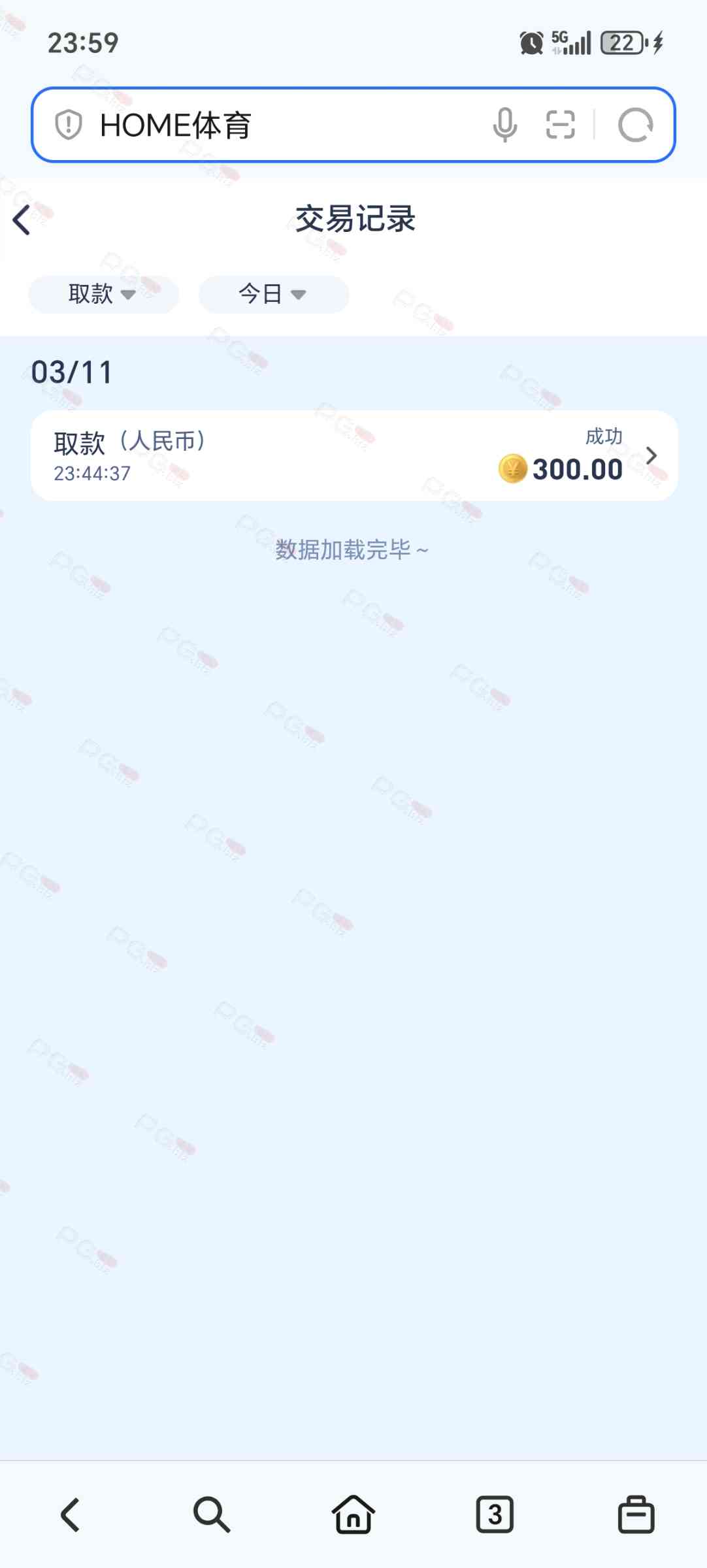Viewport: 707px width, 1568px height.
Task: Open the 300.00 取款 (人民币) record
Action: click(354, 456)
